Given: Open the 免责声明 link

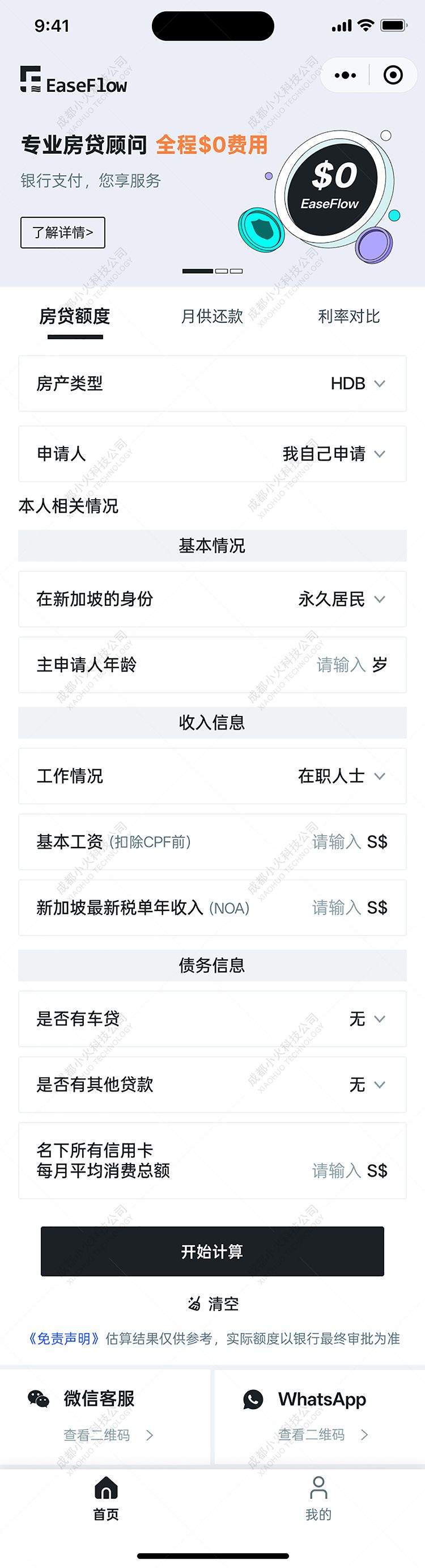Looking at the screenshot, I should point(64,1338).
